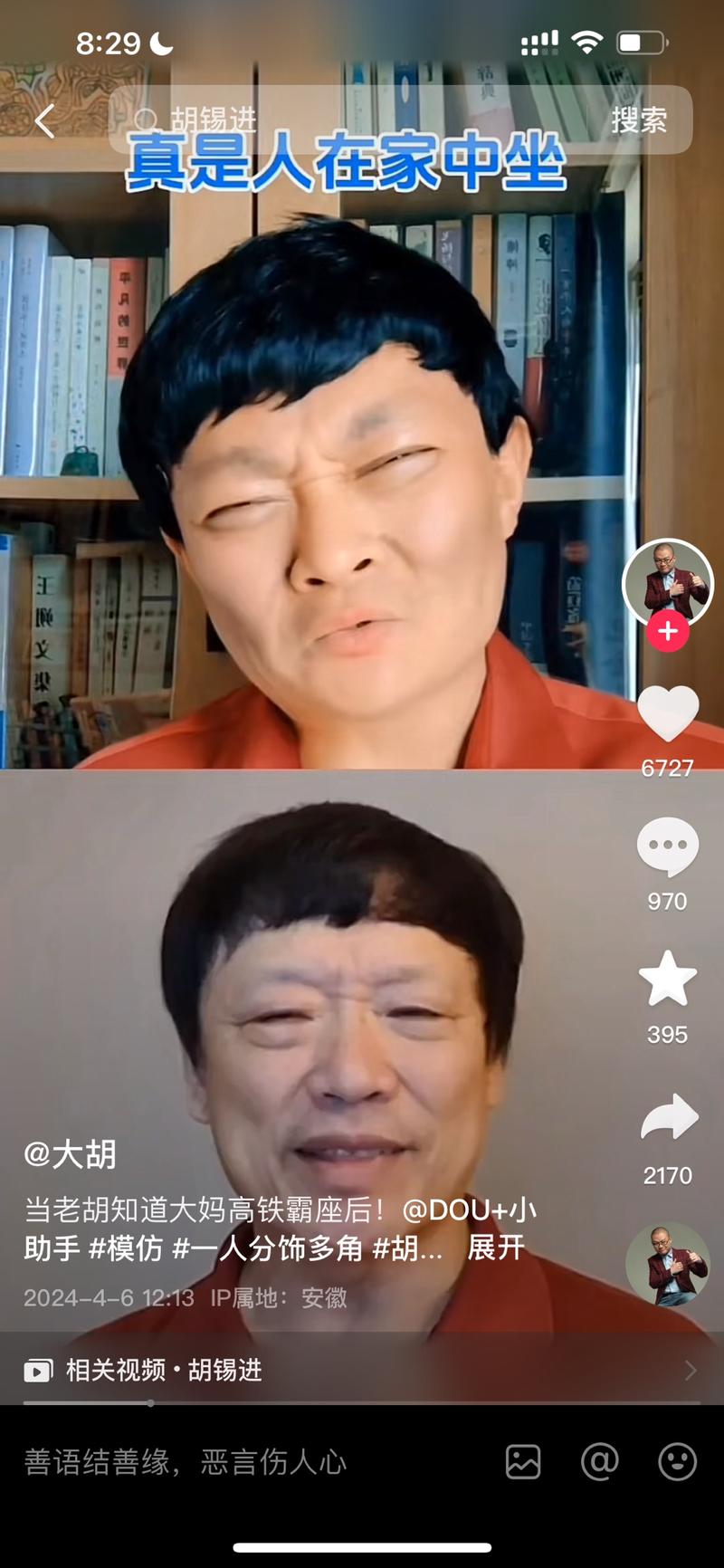
Task: Navigate back using the back arrow
Action: click(44, 119)
